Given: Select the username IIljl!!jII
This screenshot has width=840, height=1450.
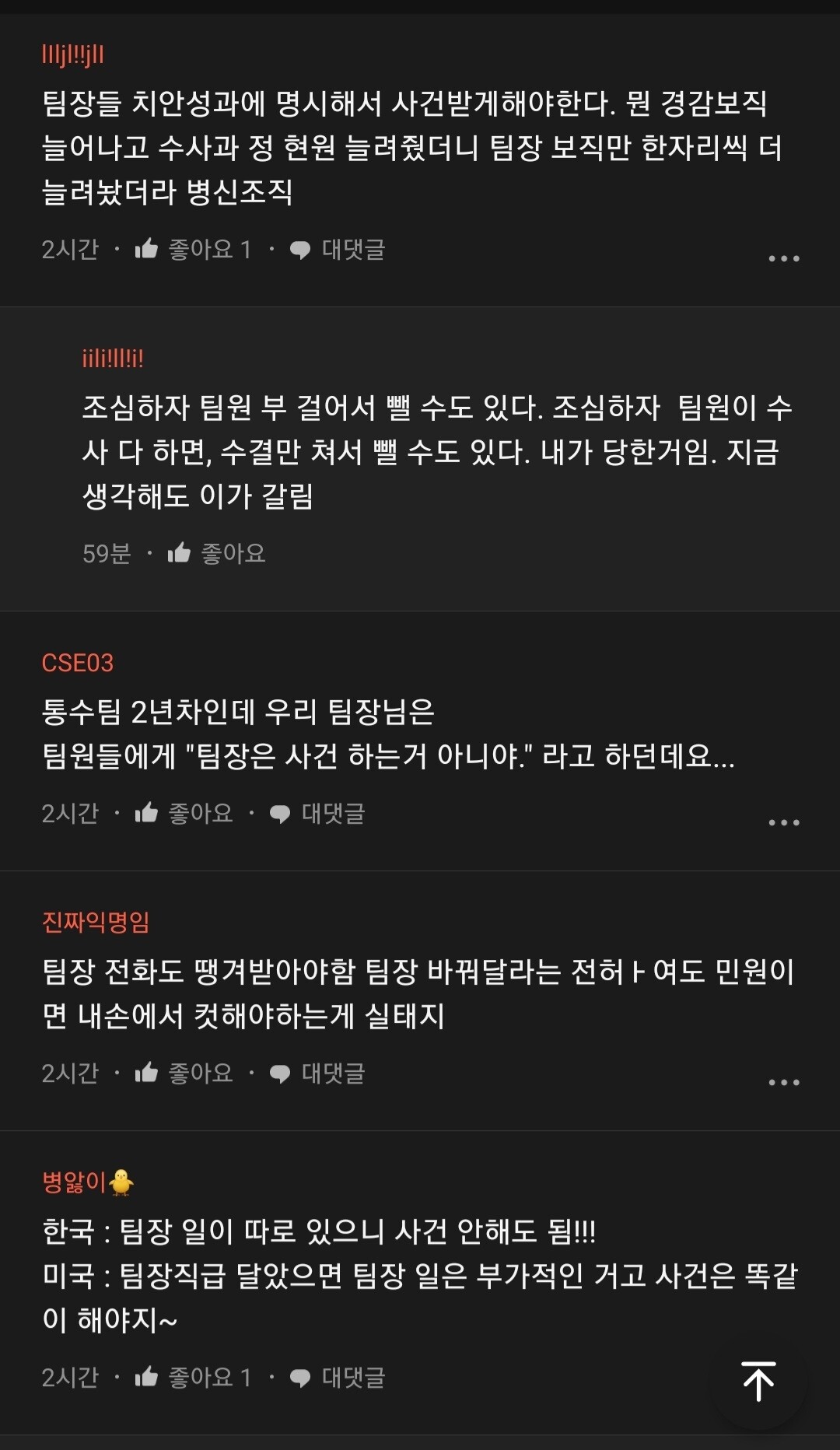Looking at the screenshot, I should [74, 54].
